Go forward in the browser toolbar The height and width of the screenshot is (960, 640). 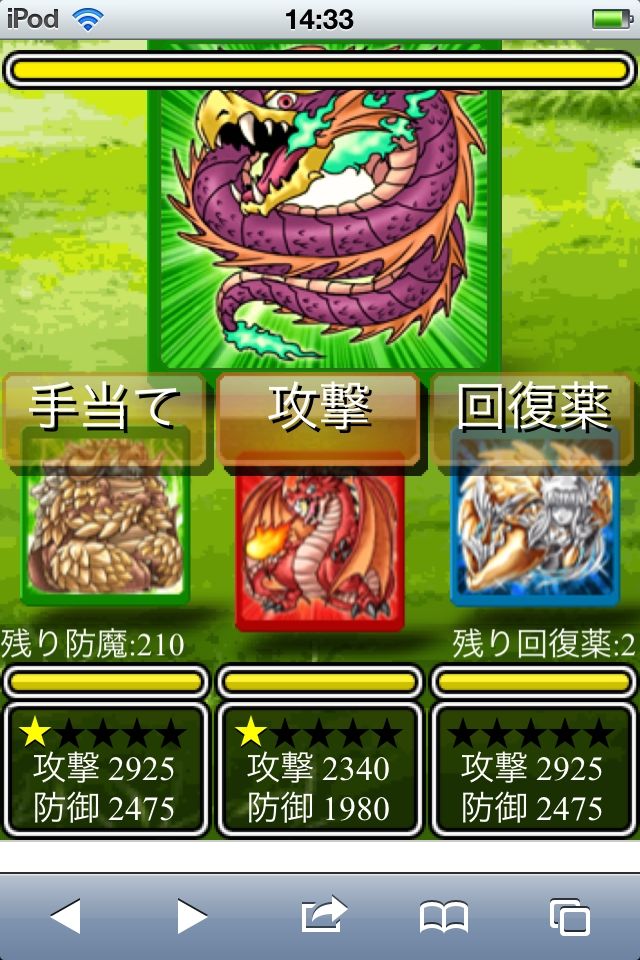point(191,915)
